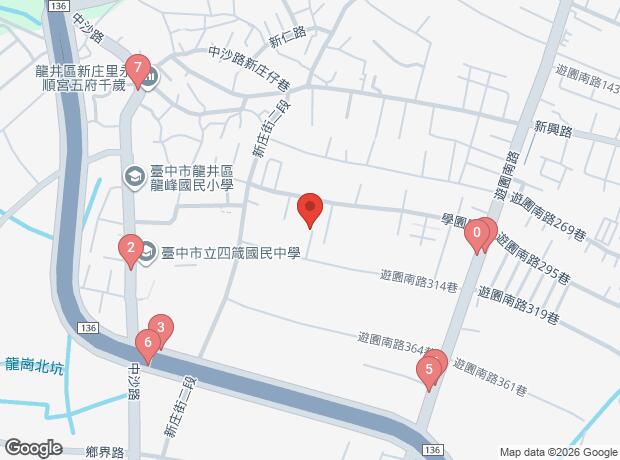
Task: Open 四箴國民中學 school place icon
Action: (x=148, y=252)
